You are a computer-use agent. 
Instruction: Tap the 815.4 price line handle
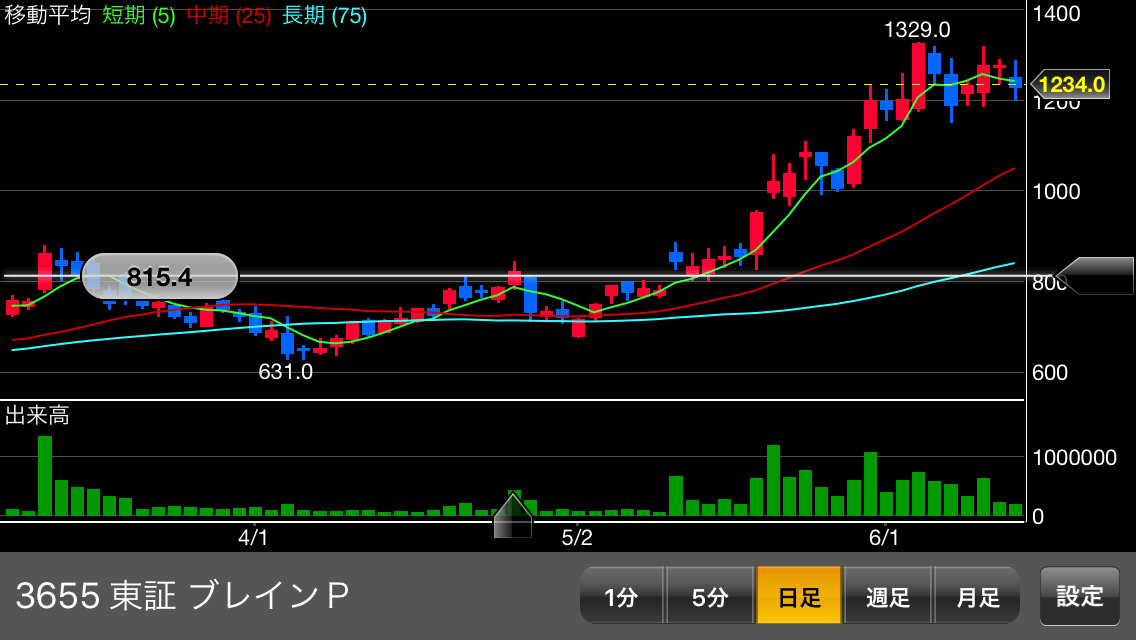click(160, 276)
